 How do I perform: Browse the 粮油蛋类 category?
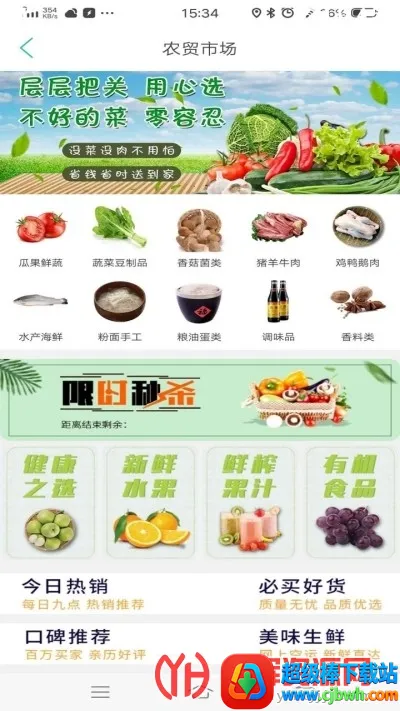pos(199,312)
